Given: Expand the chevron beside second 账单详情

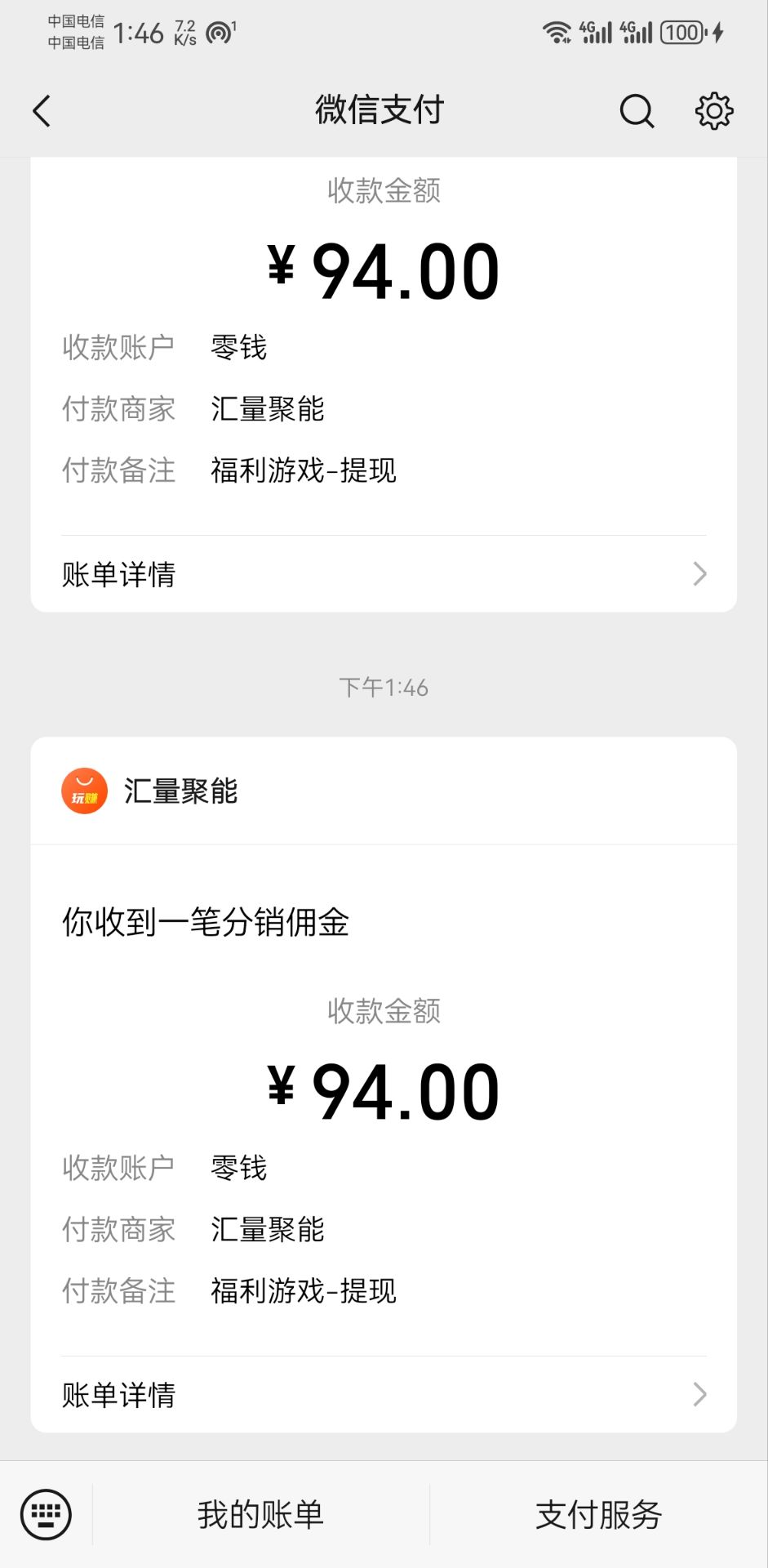Looking at the screenshot, I should pos(699,1395).
